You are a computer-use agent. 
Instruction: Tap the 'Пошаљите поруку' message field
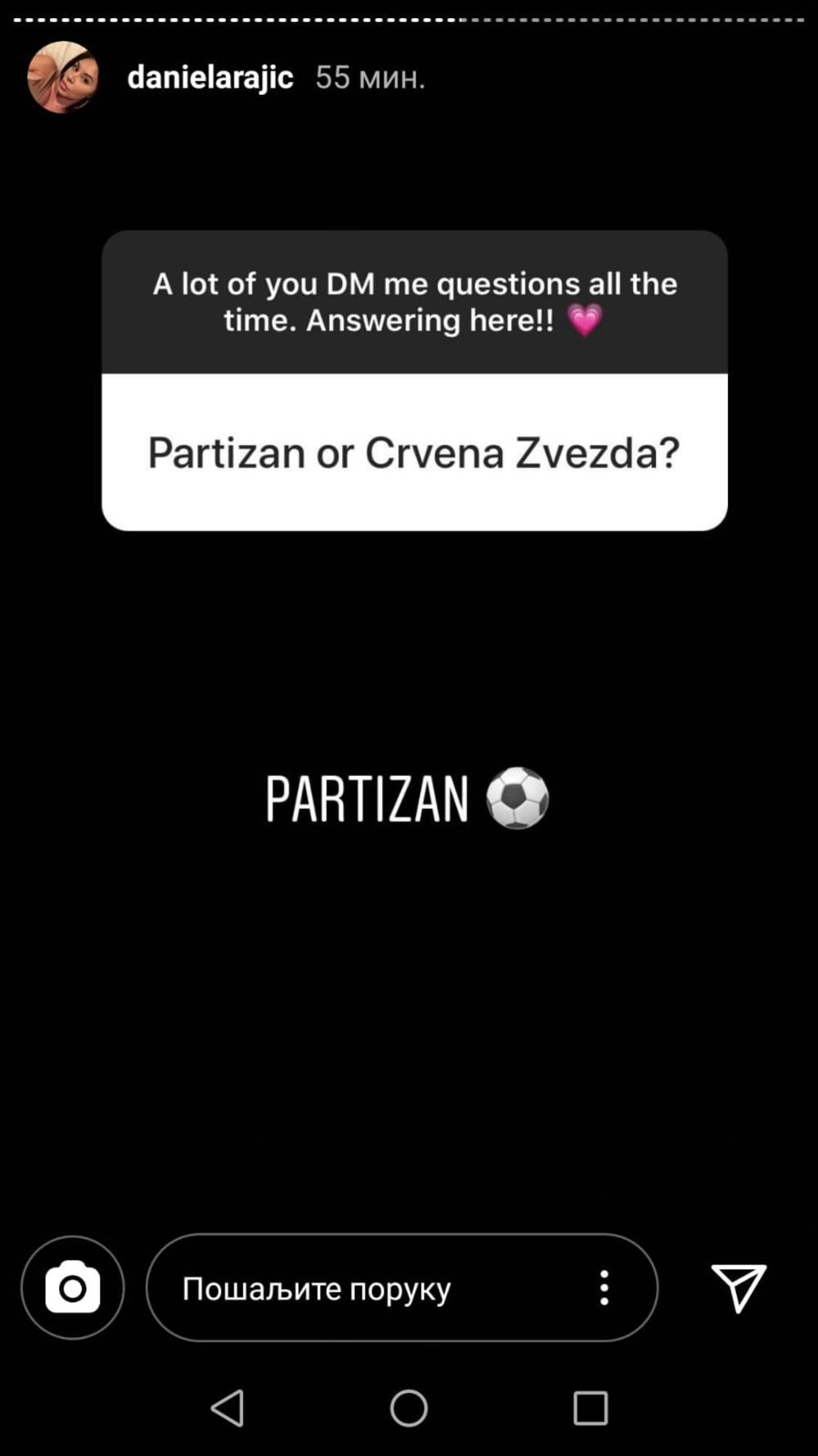point(317,1287)
